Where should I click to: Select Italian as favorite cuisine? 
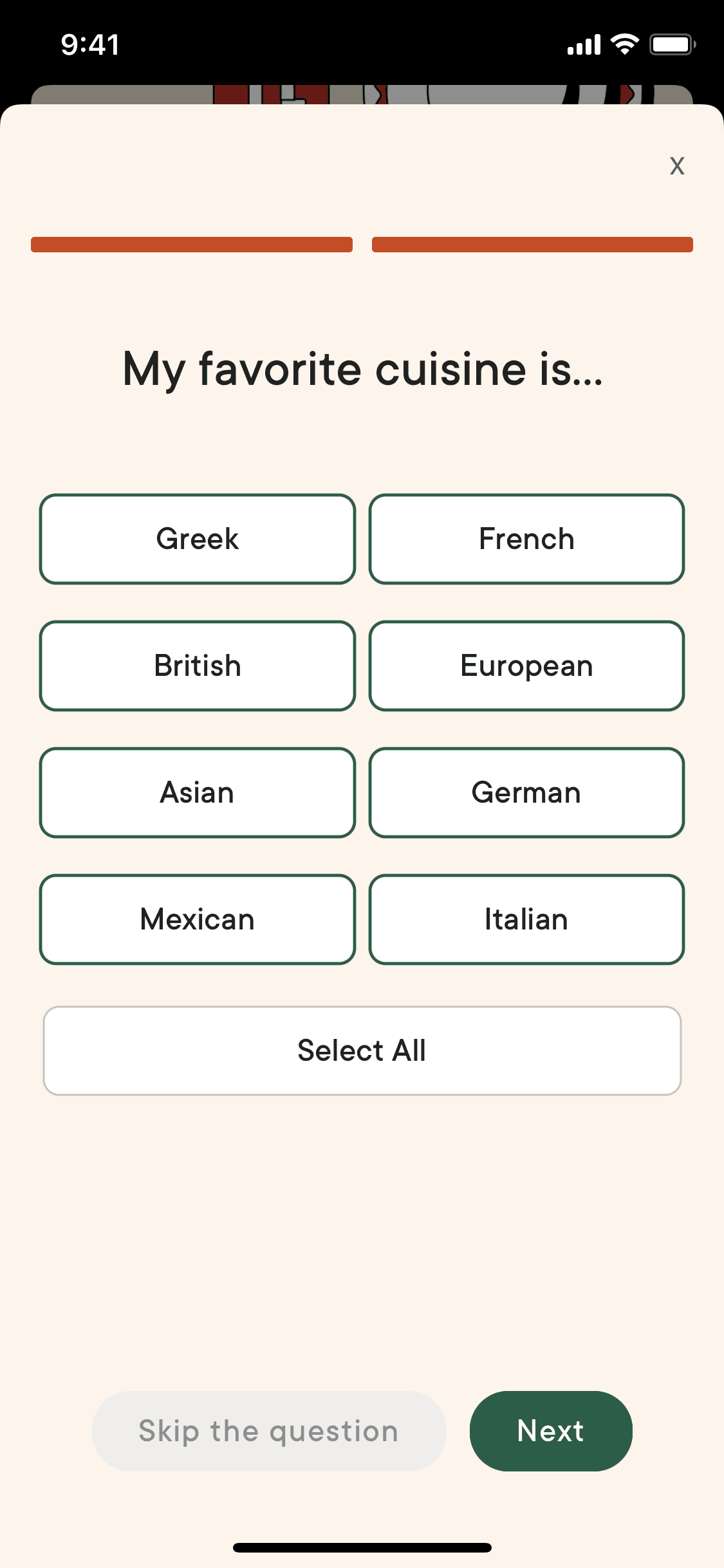coord(526,919)
